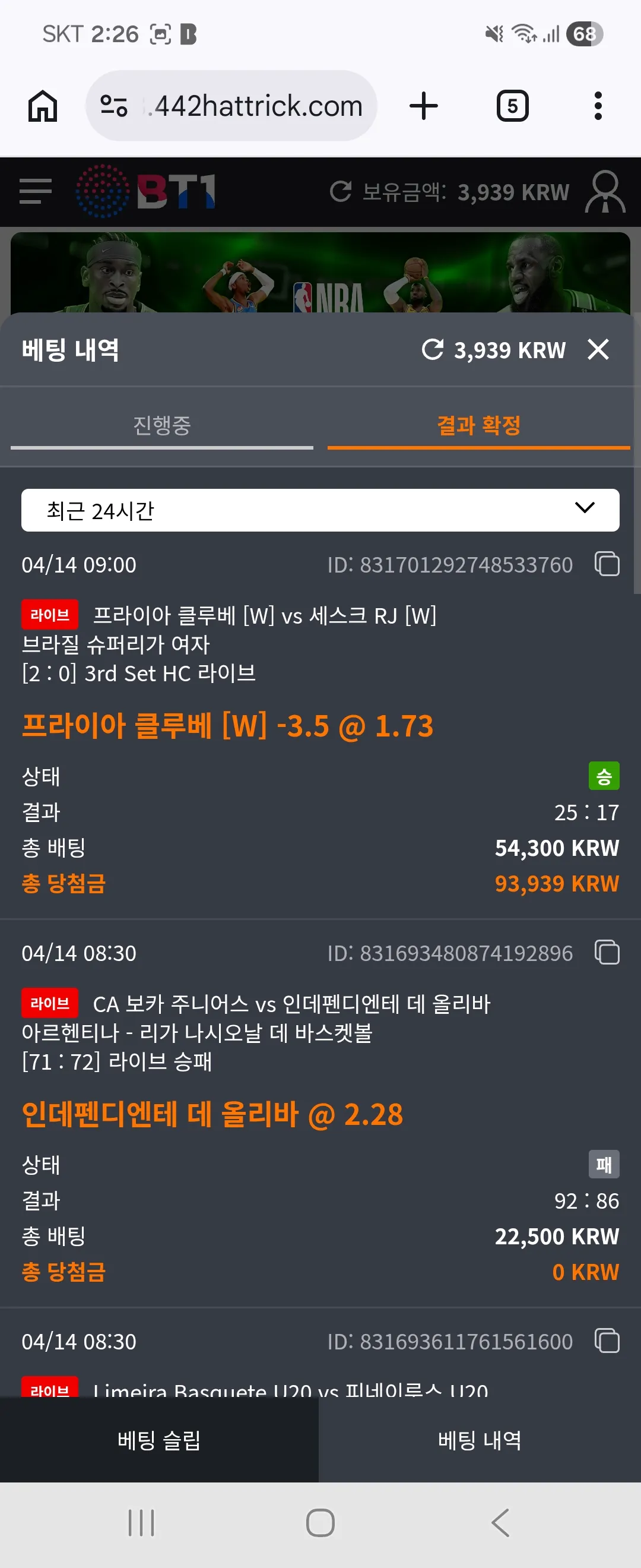Expand the 최근 24시간 period dropdown
The width and height of the screenshot is (641, 1568).
tap(320, 510)
